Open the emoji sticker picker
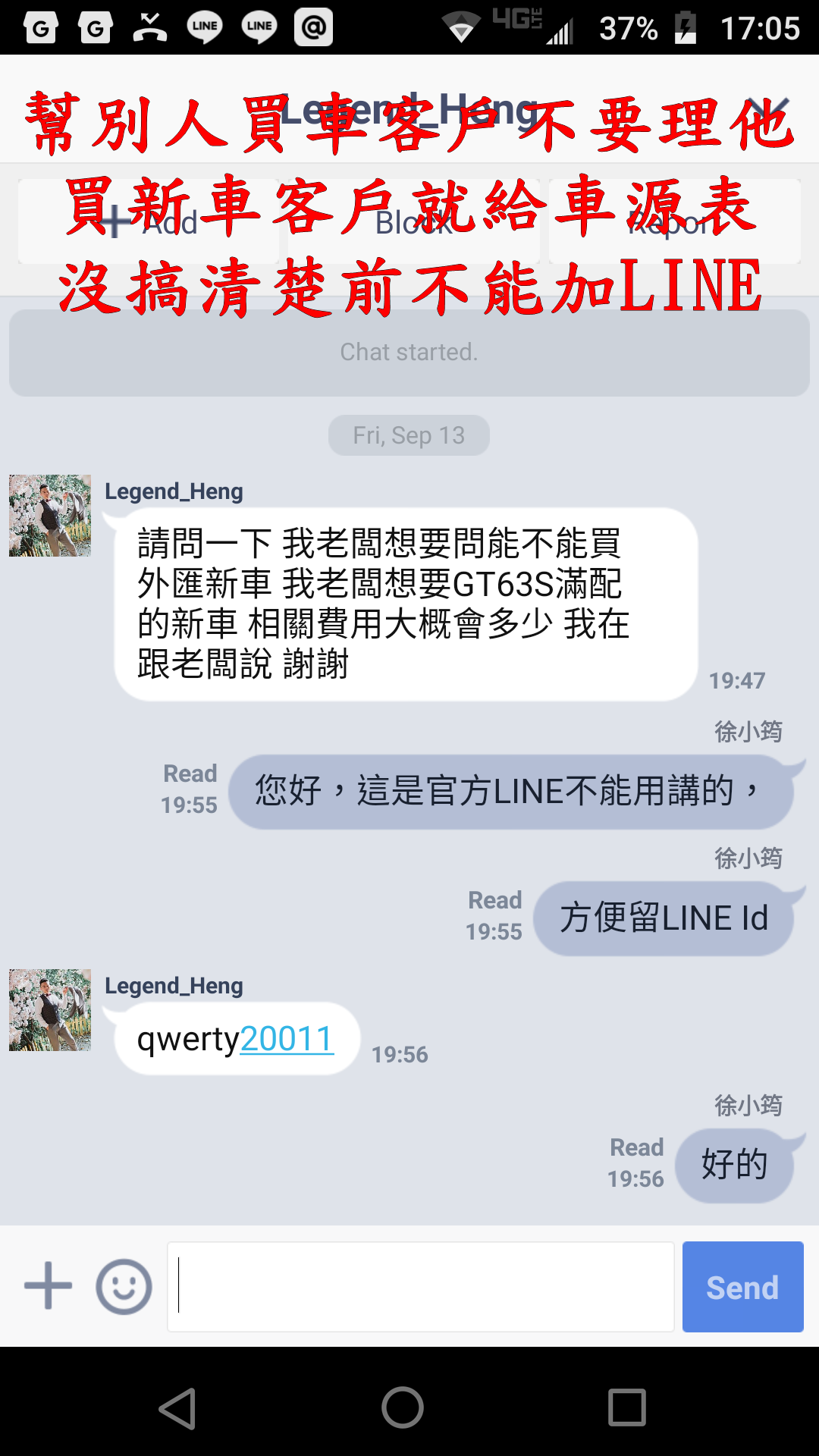The image size is (819, 1456). [124, 1286]
